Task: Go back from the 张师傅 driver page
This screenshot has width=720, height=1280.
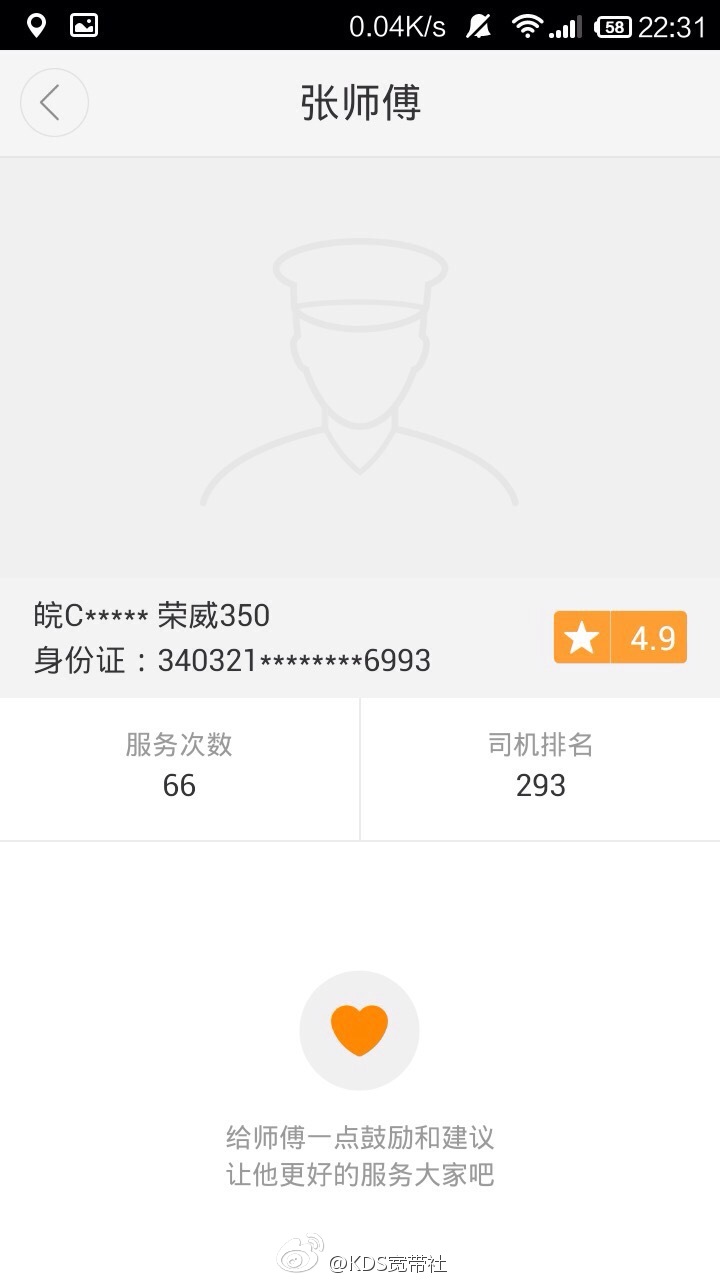Action: point(54,102)
